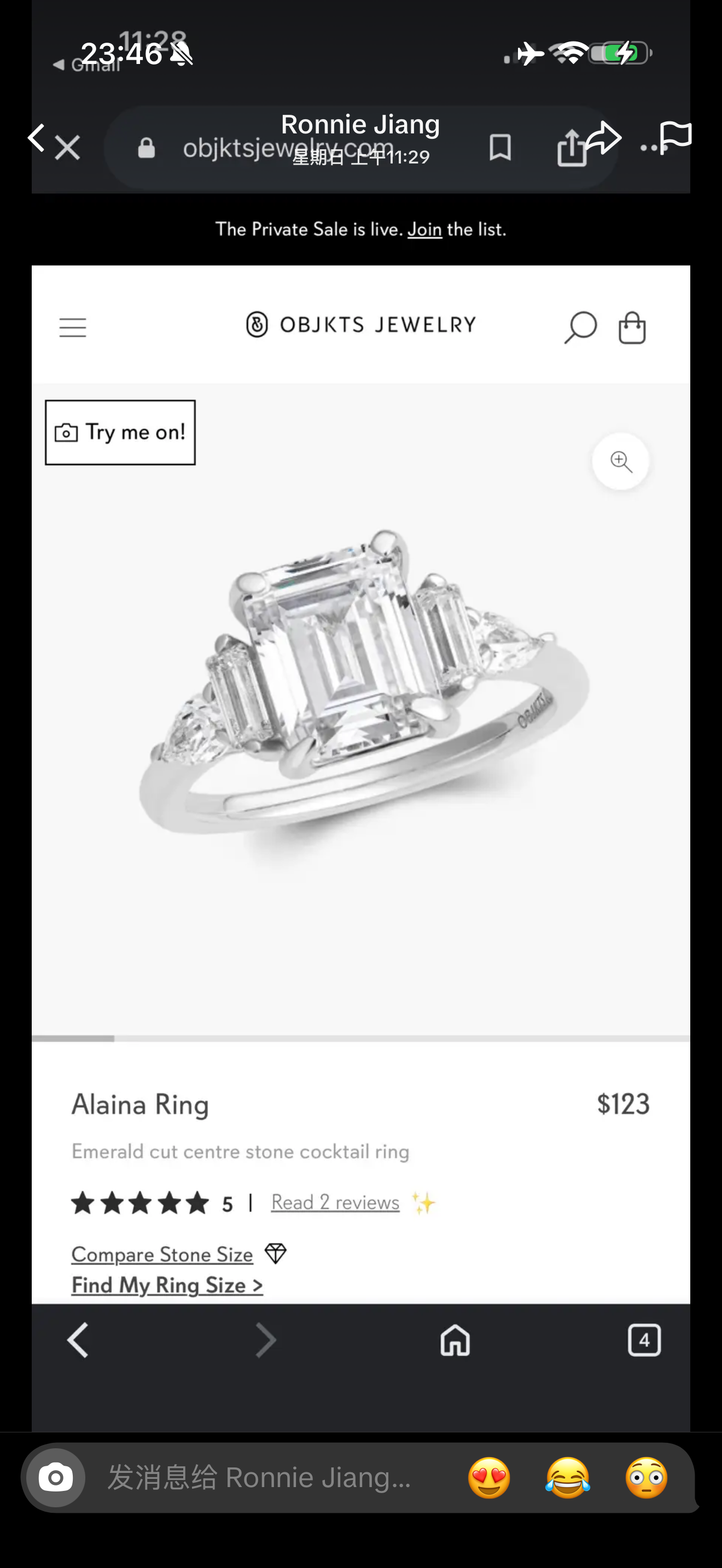Forward this image using the arrow icon
The image size is (722, 1568).
coord(604,137)
